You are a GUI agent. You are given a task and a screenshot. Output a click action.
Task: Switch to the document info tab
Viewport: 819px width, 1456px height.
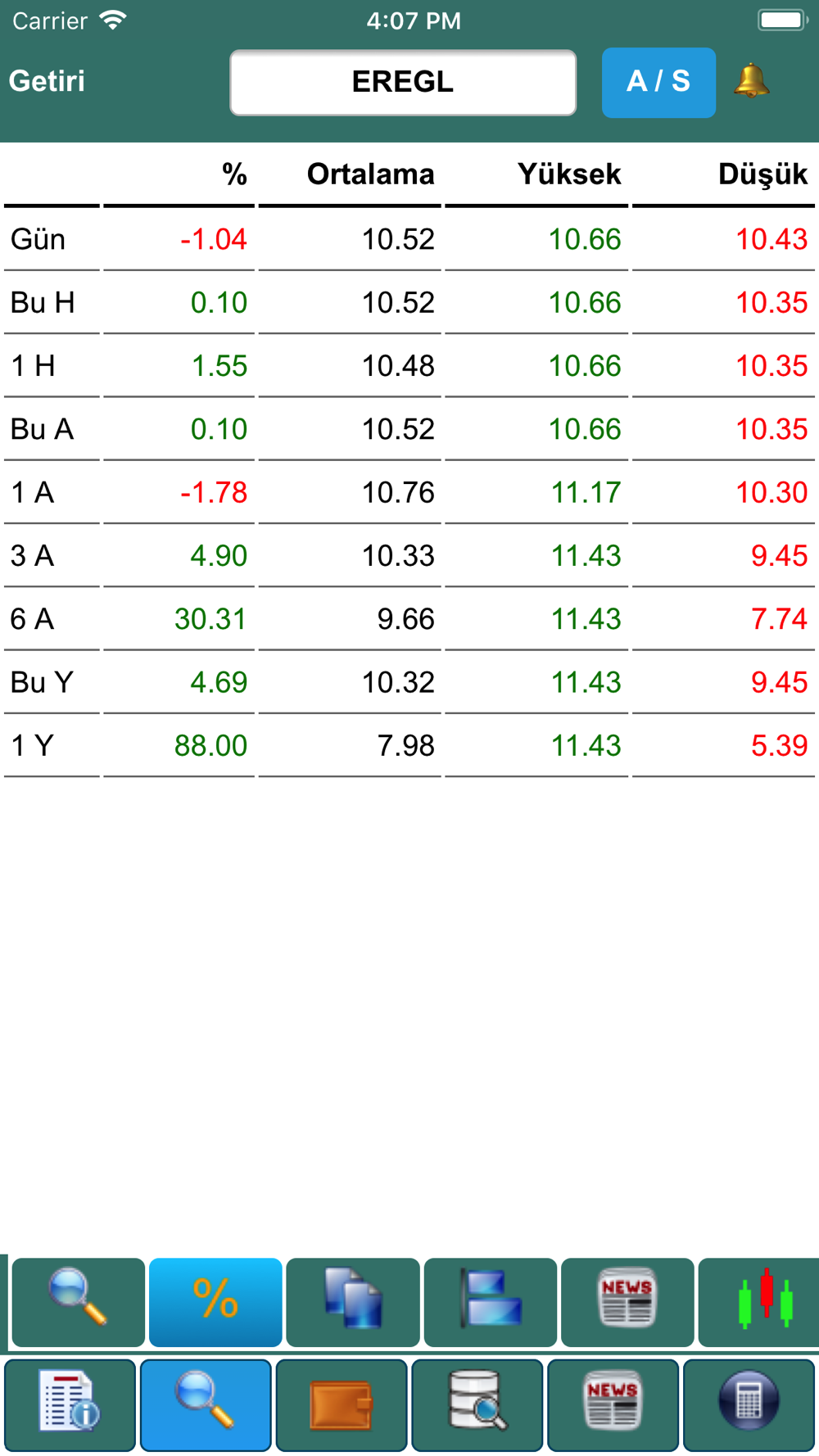pyautogui.click(x=70, y=1404)
